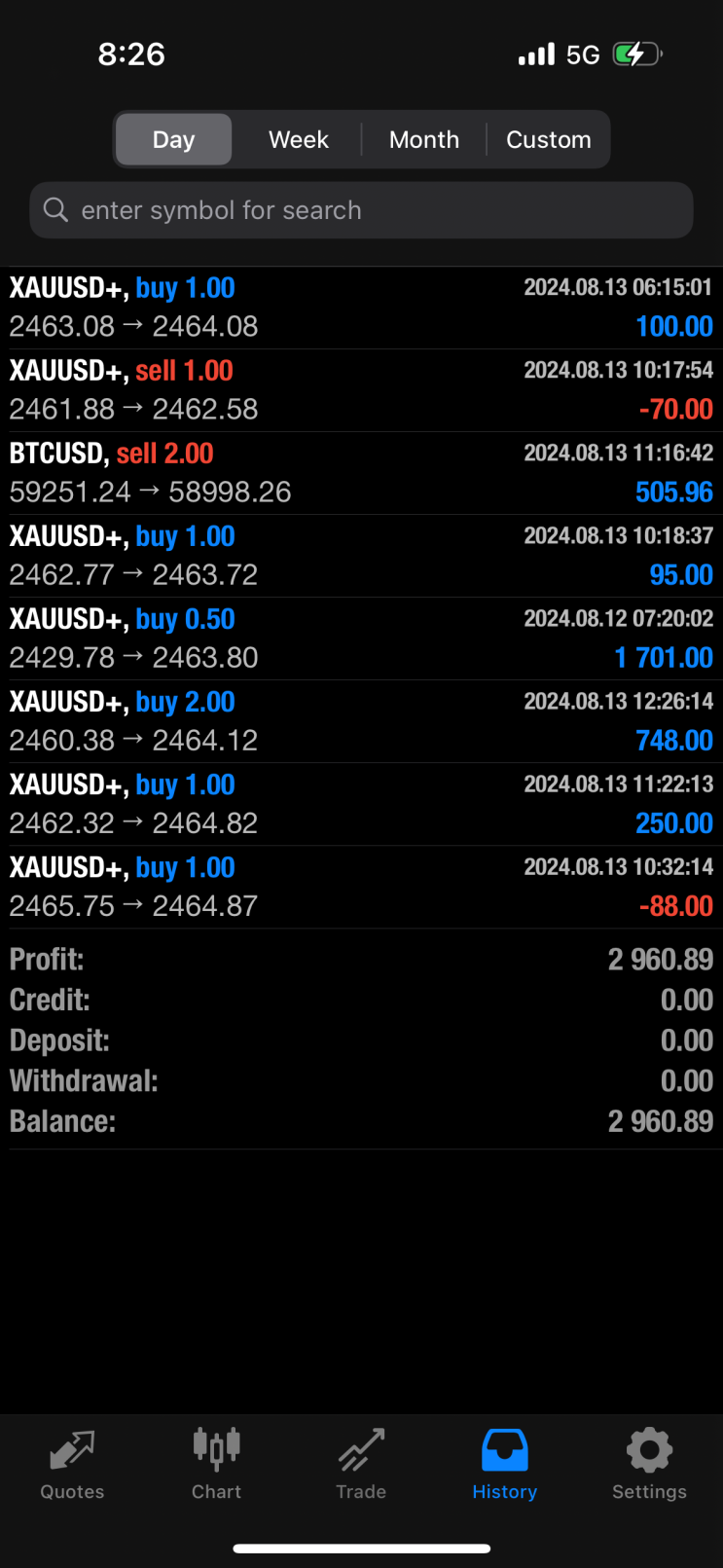The height and width of the screenshot is (1568, 723).
Task: Open the trade with 100.00 profit
Action: pyautogui.click(x=361, y=308)
